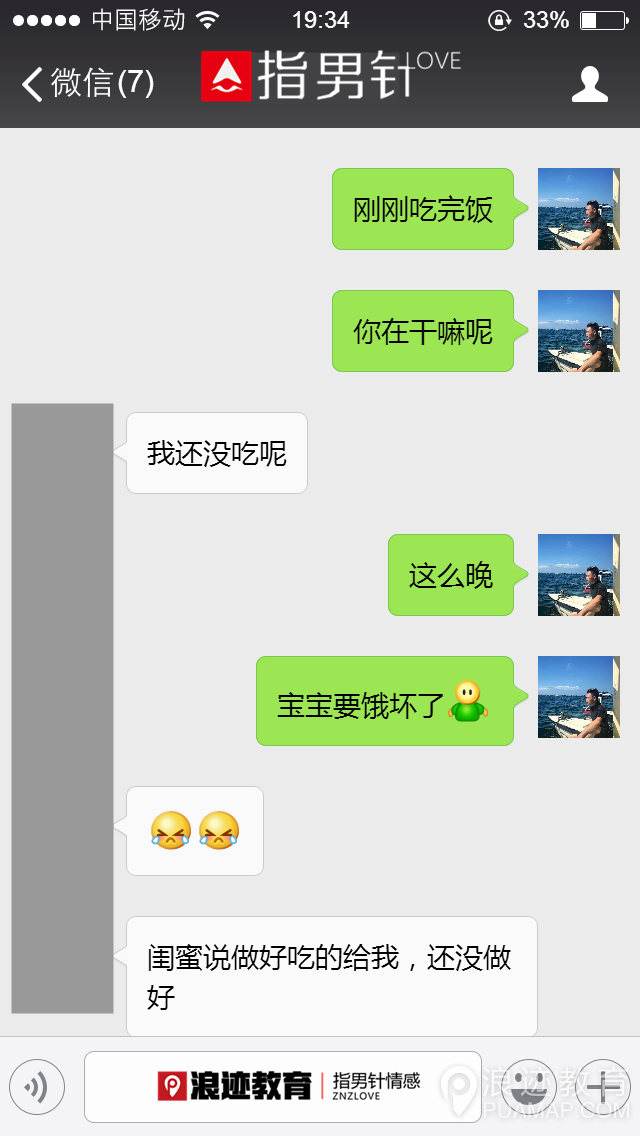Open the emoji sticker panel

coord(528,1087)
